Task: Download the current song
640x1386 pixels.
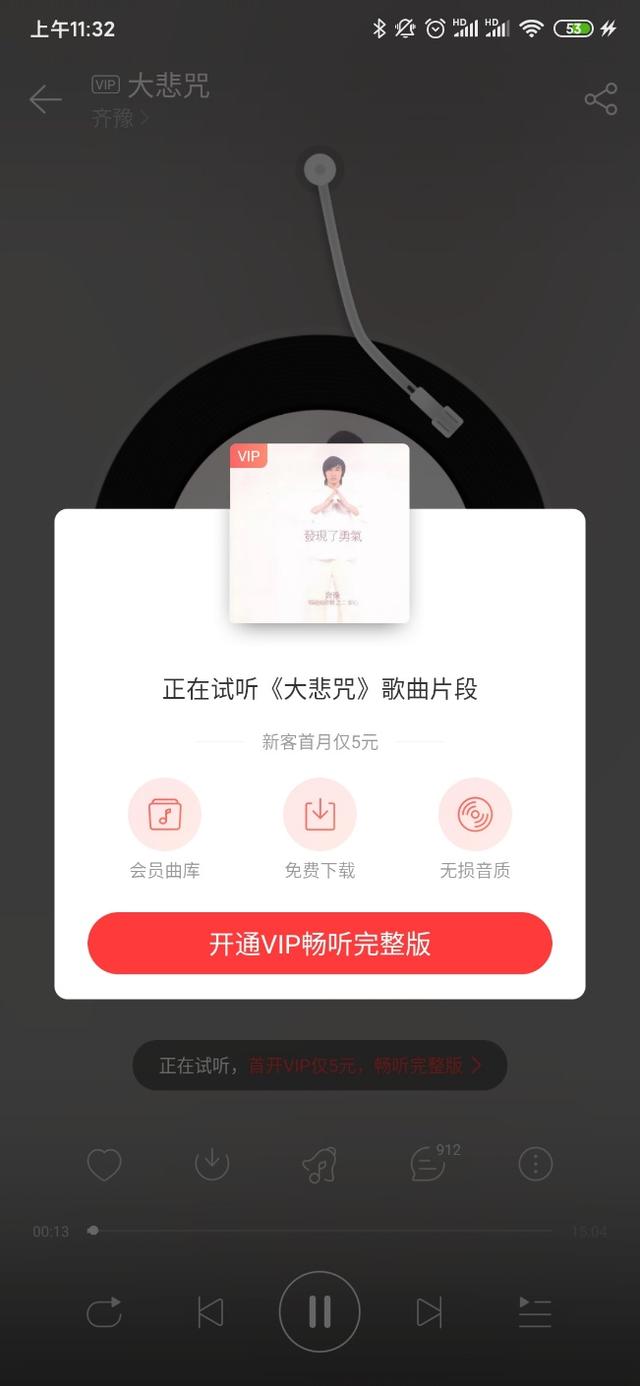Action: (212, 1164)
